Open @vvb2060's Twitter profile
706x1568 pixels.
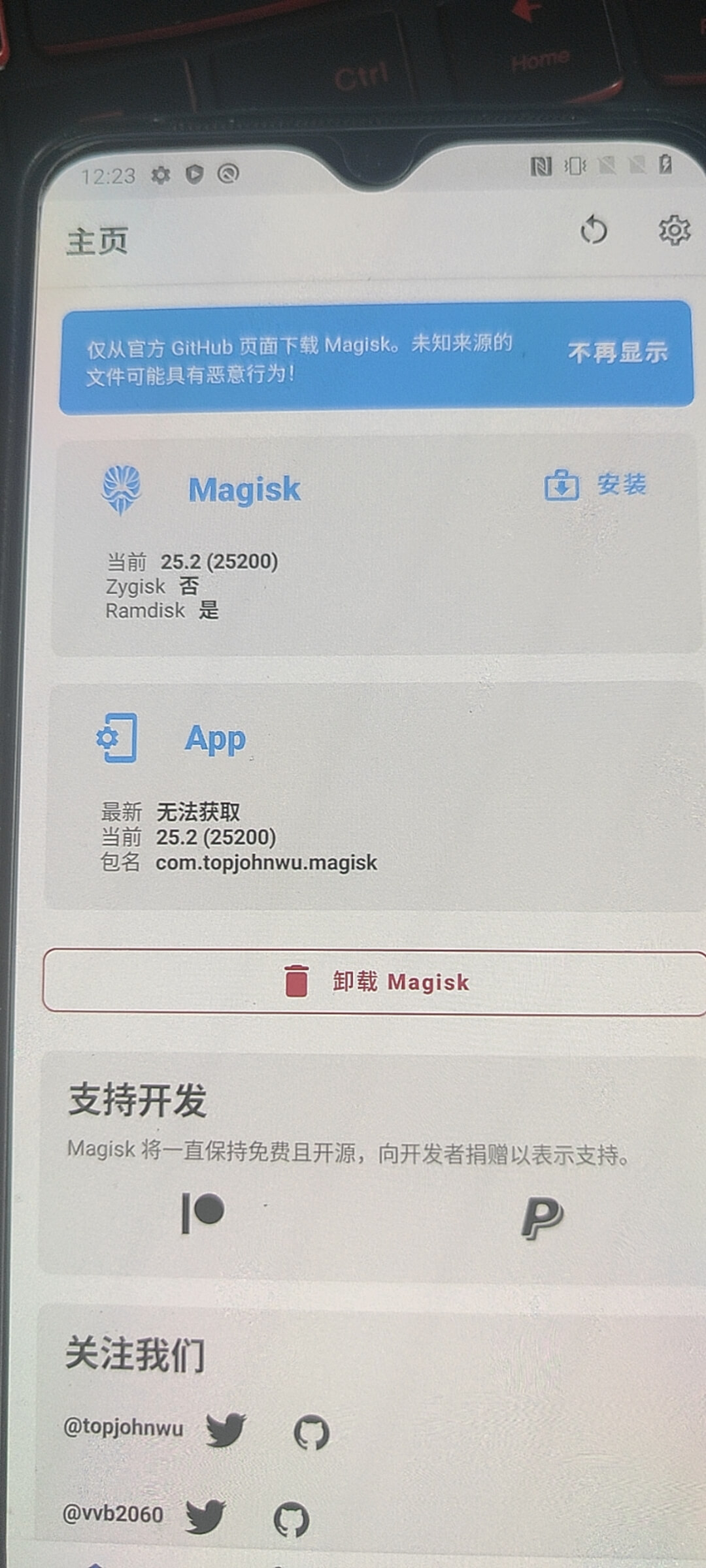pyautogui.click(x=205, y=1516)
